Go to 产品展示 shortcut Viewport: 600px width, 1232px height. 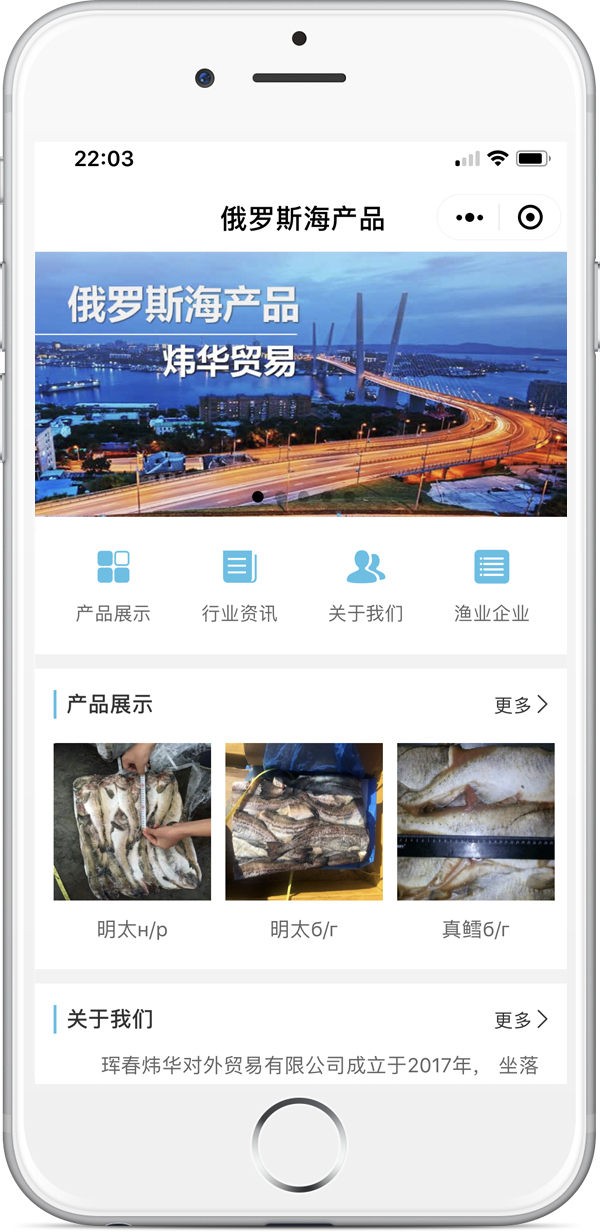[113, 585]
